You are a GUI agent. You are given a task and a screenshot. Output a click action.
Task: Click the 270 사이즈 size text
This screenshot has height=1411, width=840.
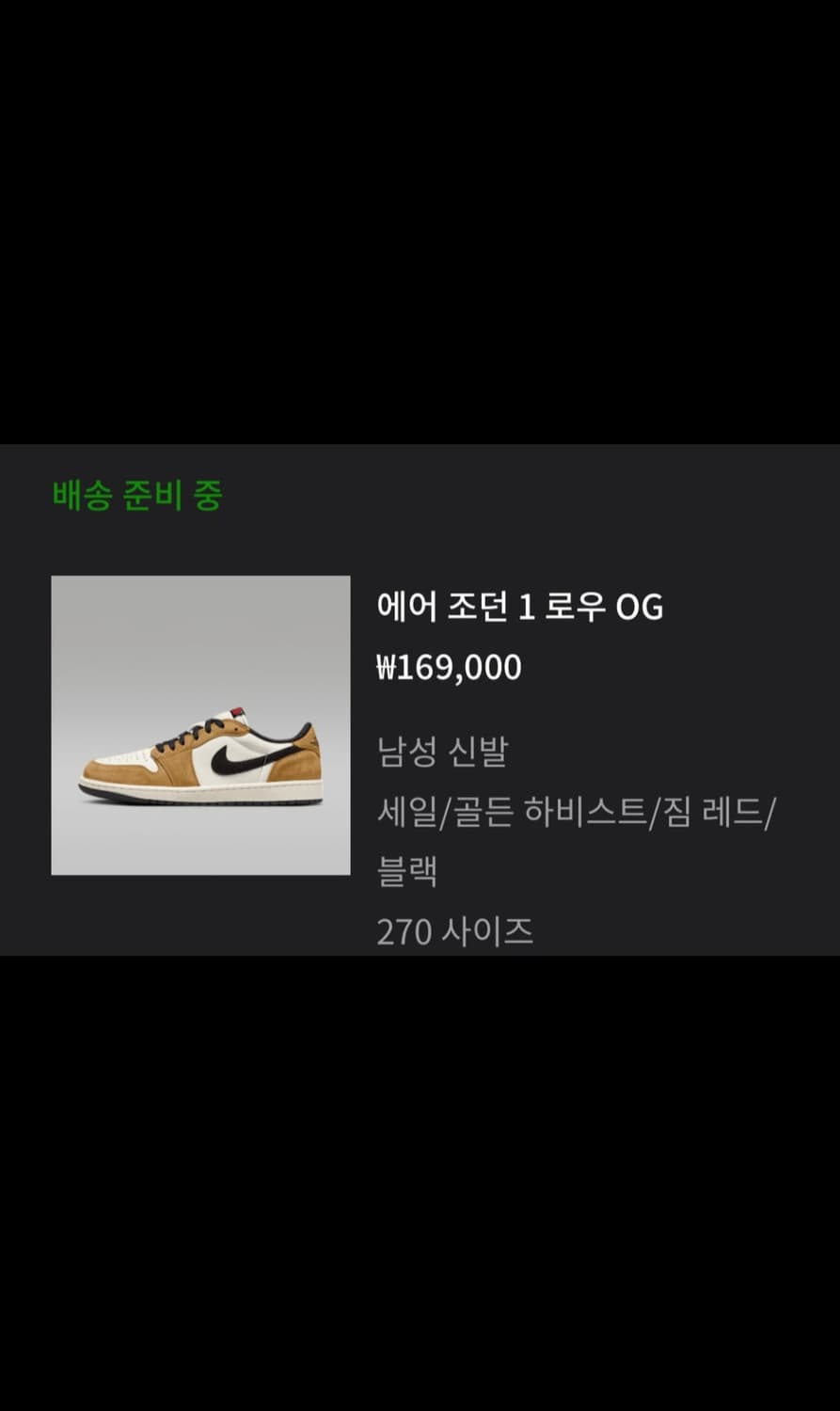click(x=454, y=930)
